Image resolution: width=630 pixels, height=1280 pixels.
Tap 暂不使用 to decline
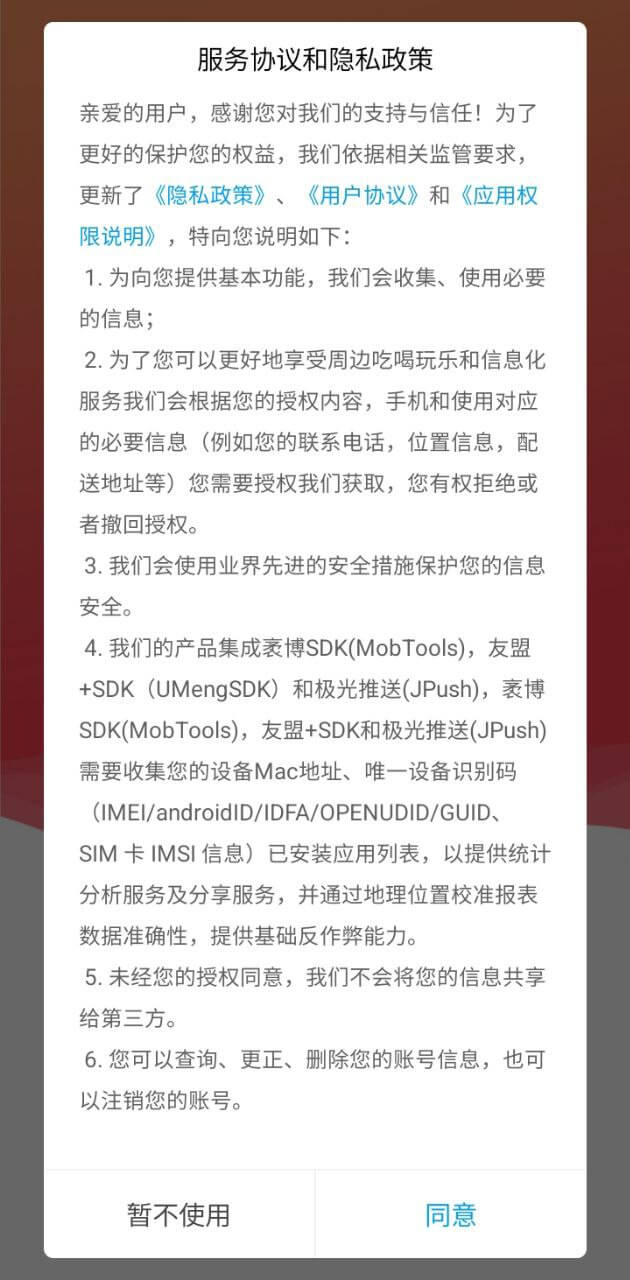click(x=179, y=1214)
